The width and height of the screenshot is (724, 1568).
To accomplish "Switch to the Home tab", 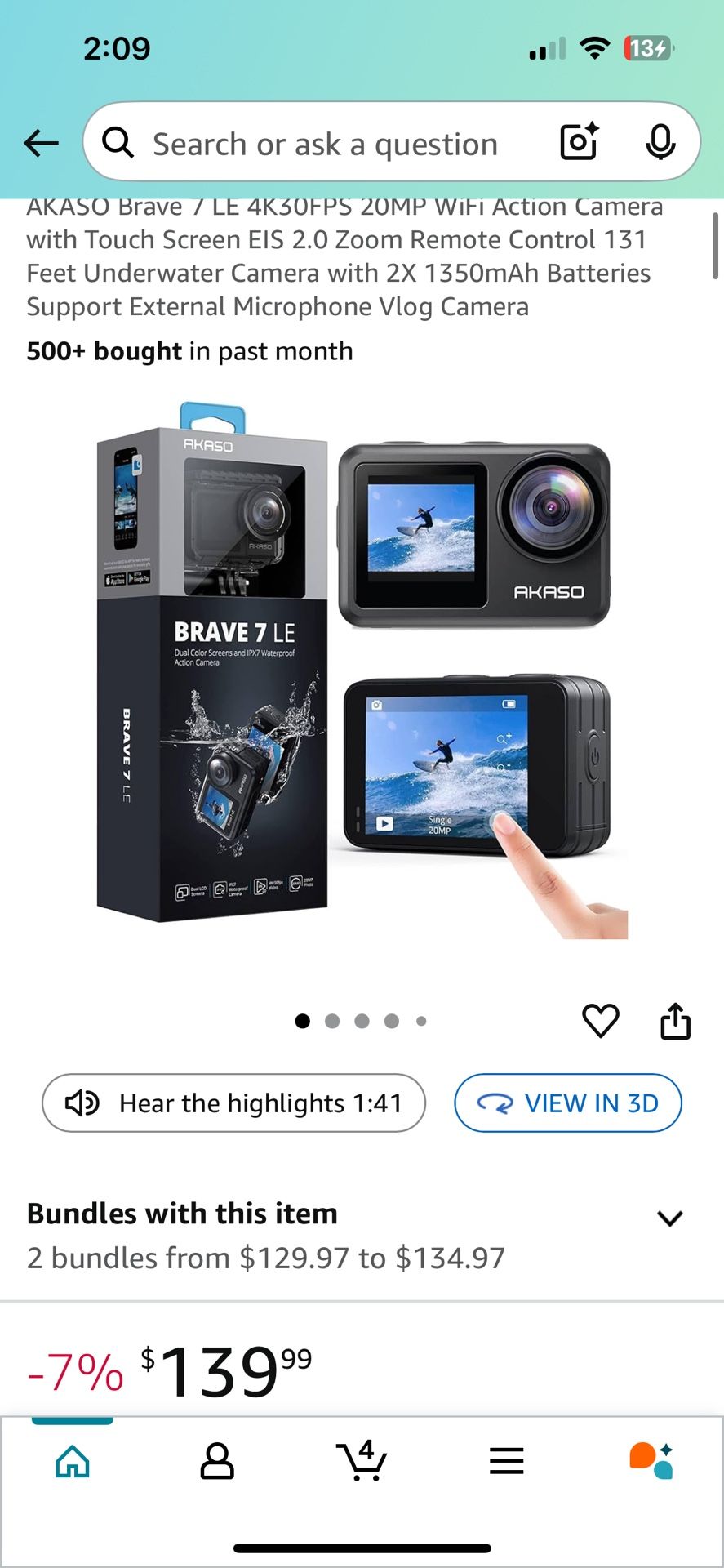I will tap(73, 1462).
